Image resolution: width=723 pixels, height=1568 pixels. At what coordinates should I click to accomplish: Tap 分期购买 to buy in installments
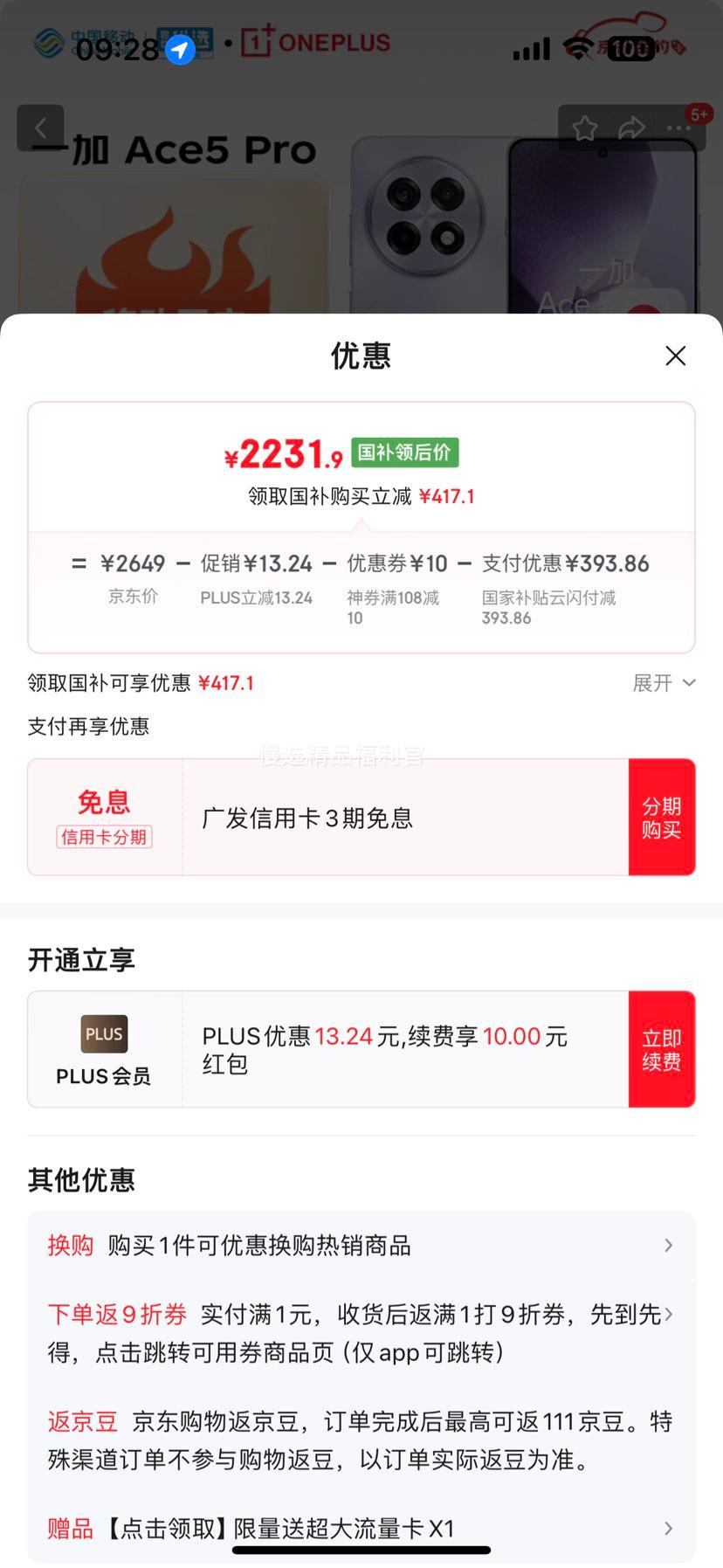[662, 817]
